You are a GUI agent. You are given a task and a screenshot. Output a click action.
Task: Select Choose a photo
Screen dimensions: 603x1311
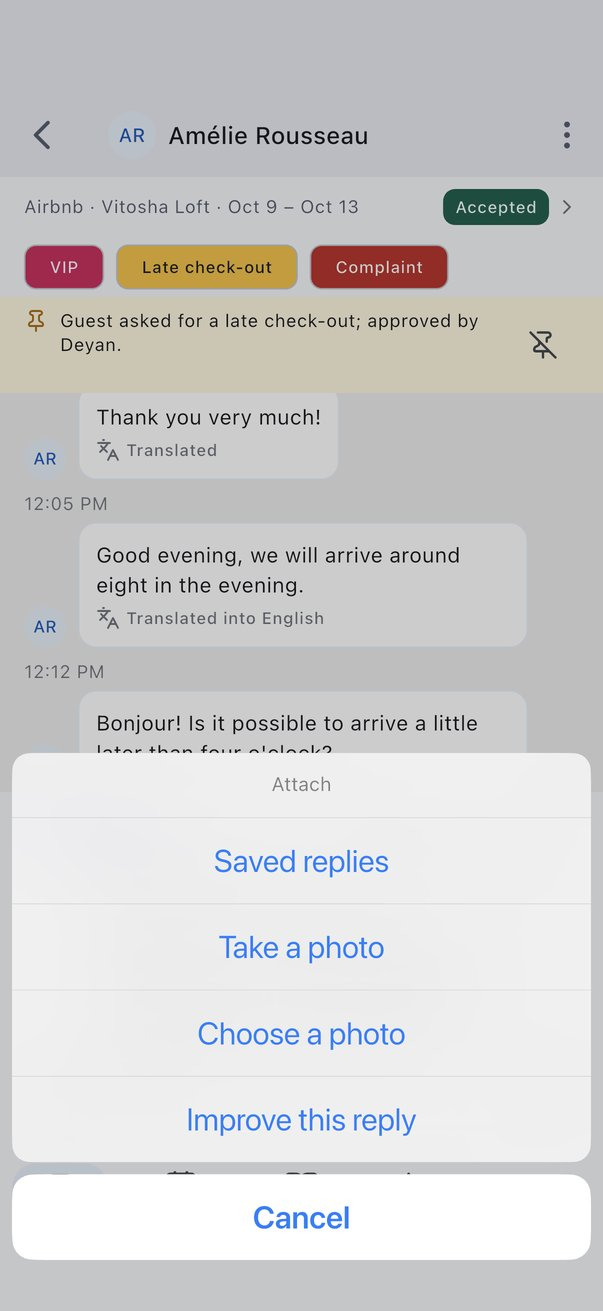(301, 1033)
